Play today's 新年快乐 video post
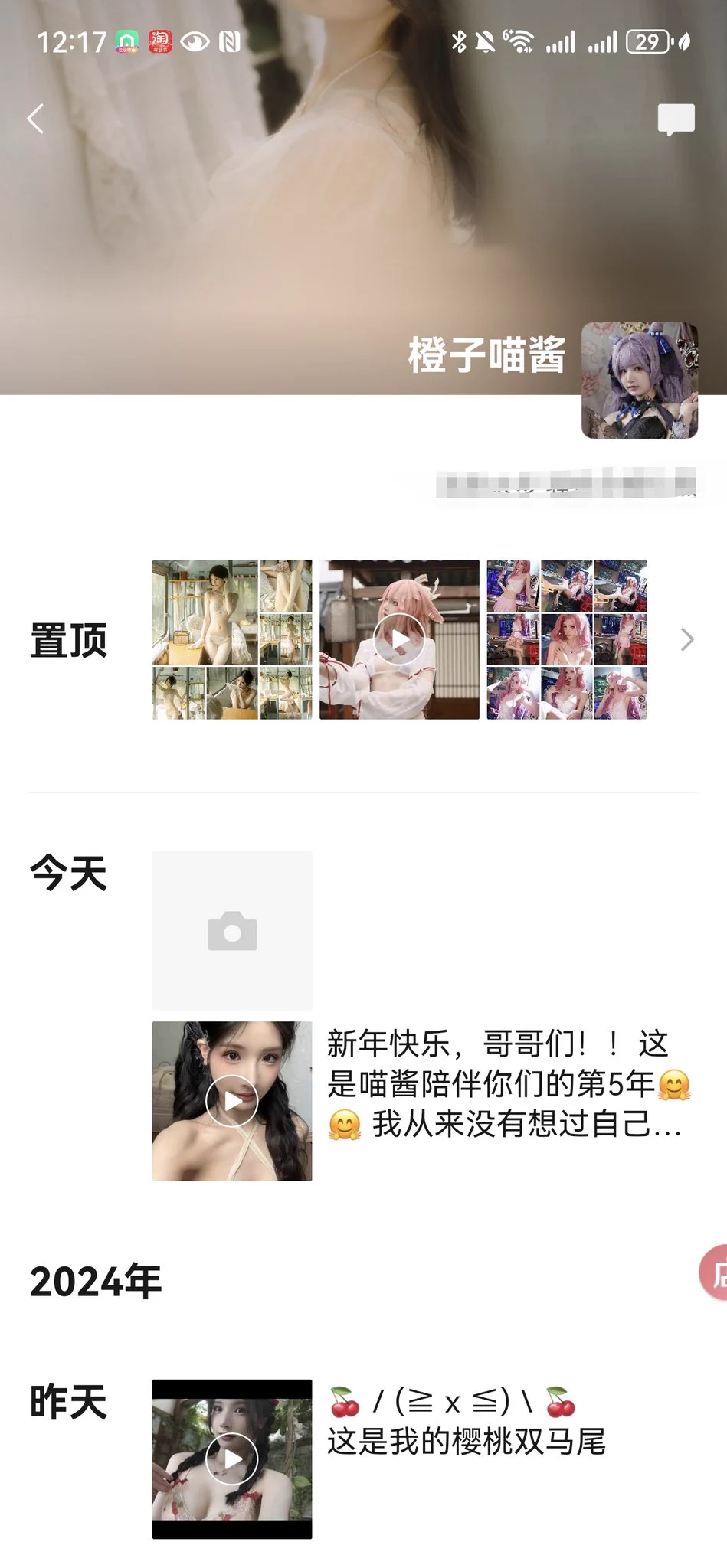Screen dimensions: 727x1568 [231, 1101]
